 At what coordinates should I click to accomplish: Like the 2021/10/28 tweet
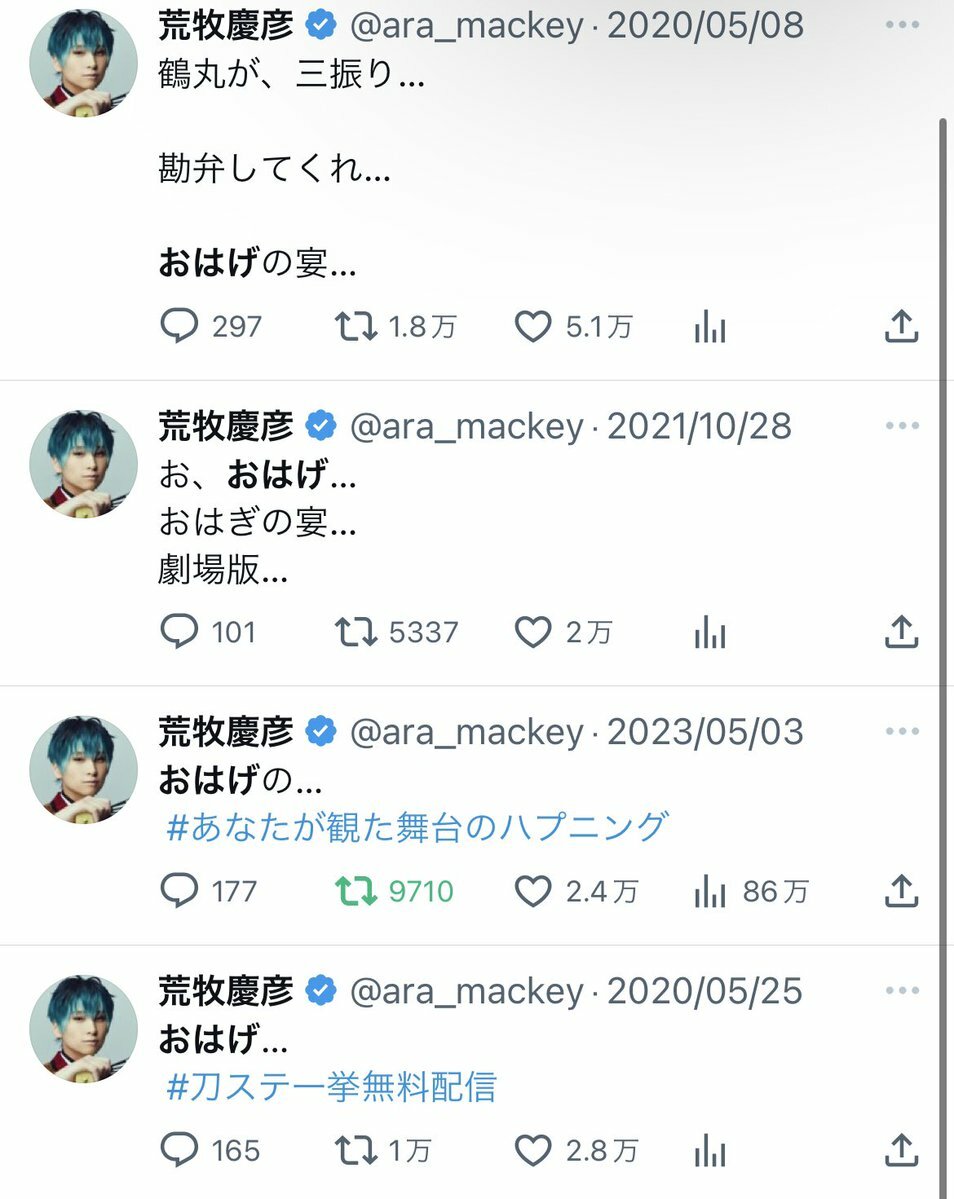[x=533, y=632]
